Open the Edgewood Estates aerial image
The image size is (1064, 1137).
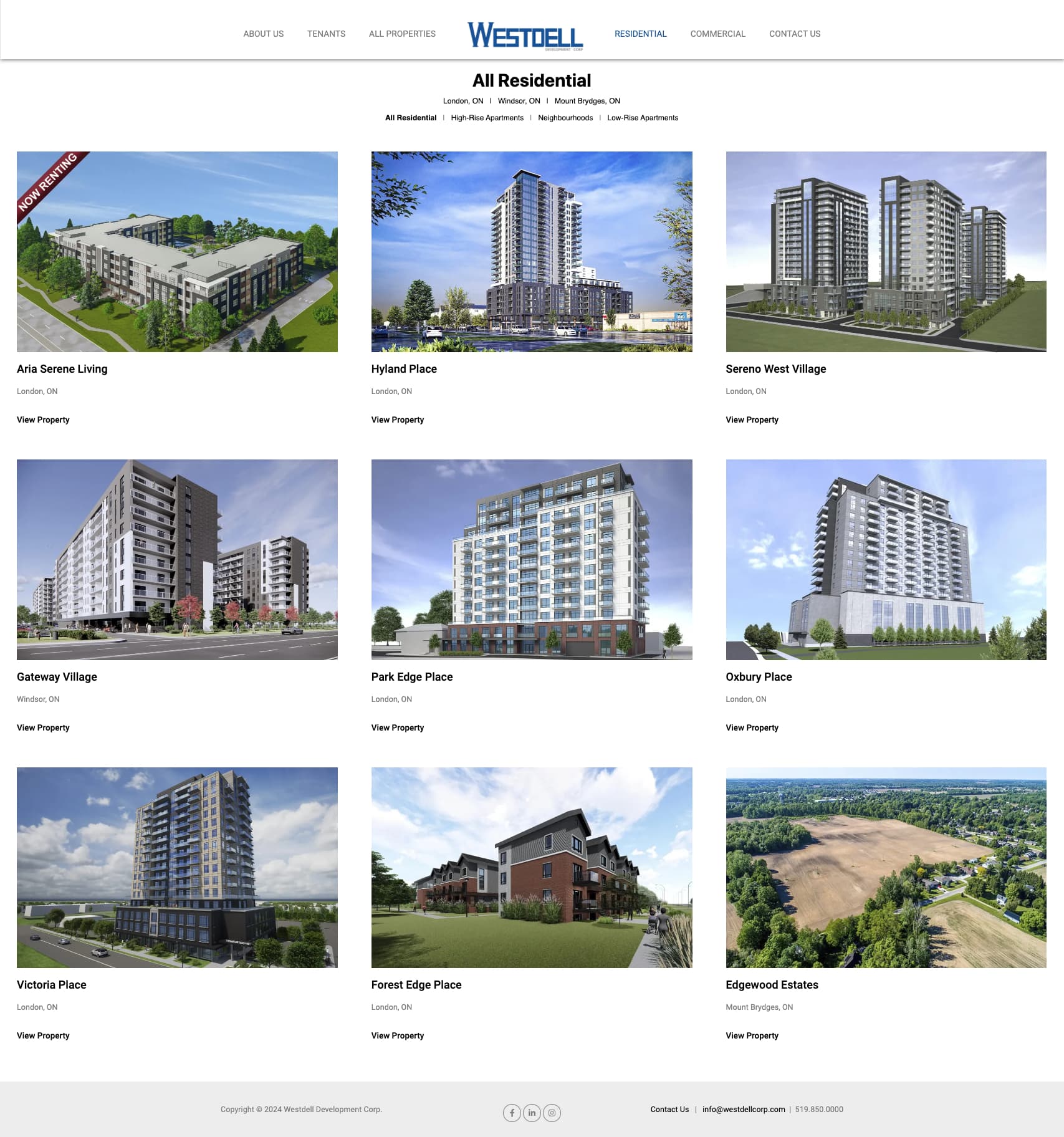(x=886, y=867)
